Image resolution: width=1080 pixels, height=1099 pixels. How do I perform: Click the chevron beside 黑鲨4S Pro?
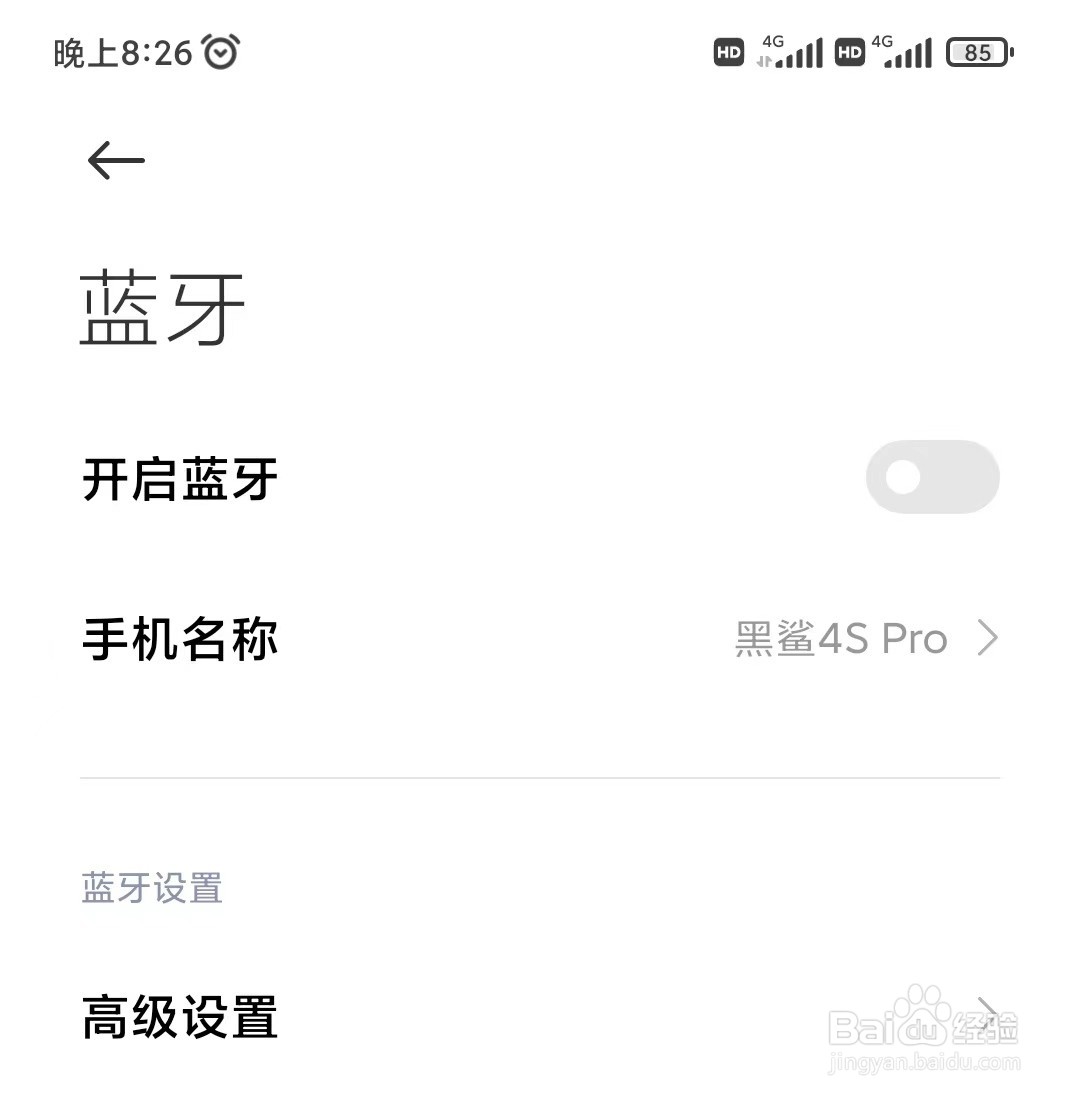pyautogui.click(x=987, y=638)
